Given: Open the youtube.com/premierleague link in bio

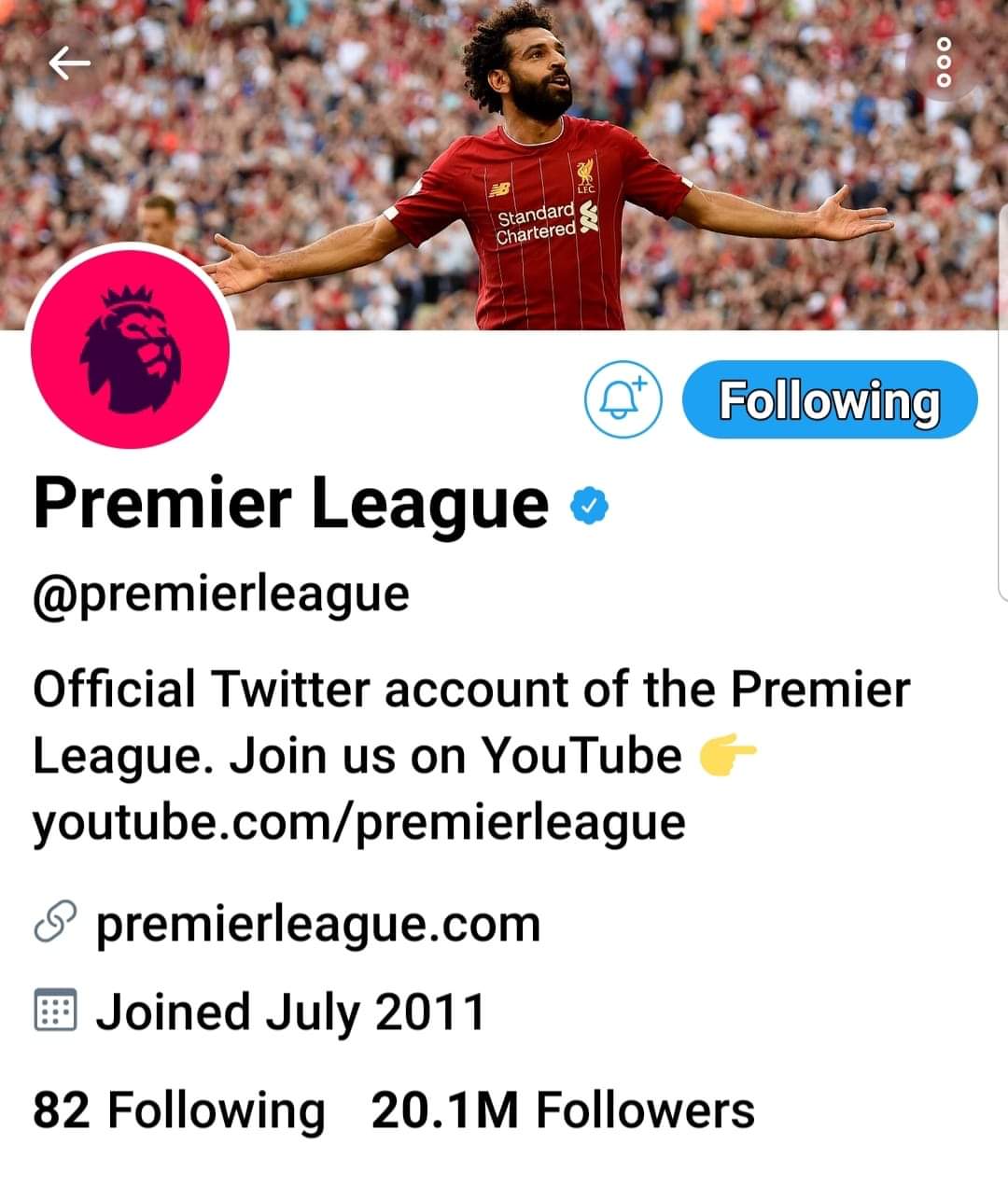Looking at the screenshot, I should (x=359, y=823).
